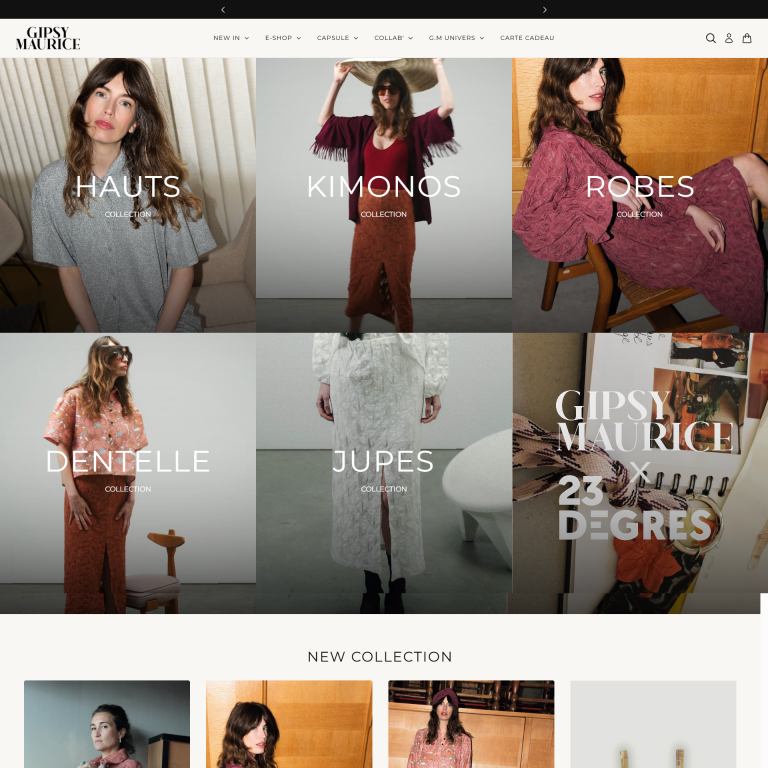Expand the CAPSULE menu
768x768 pixels.
pyautogui.click(x=337, y=38)
